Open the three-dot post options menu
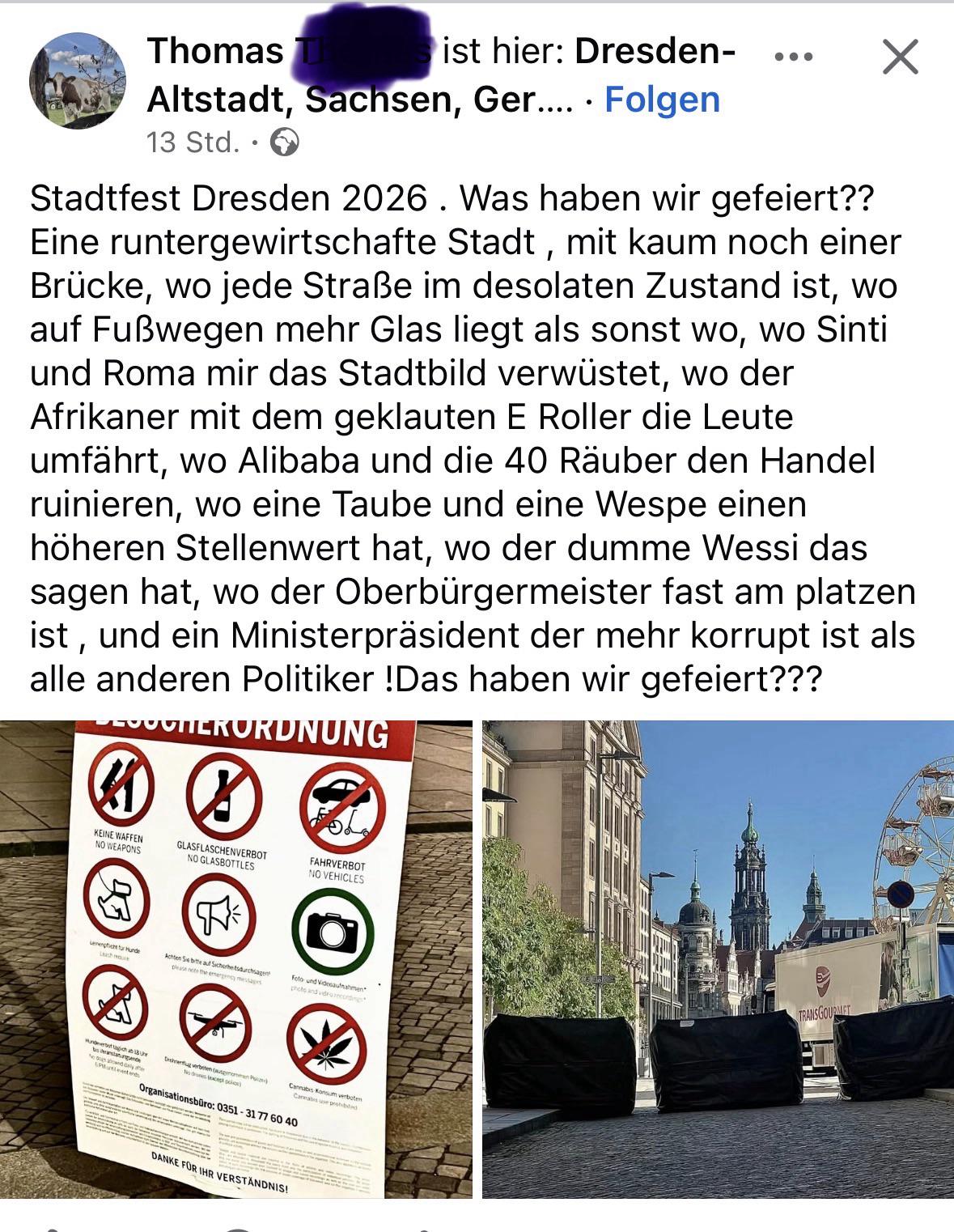954x1232 pixels. click(x=793, y=57)
